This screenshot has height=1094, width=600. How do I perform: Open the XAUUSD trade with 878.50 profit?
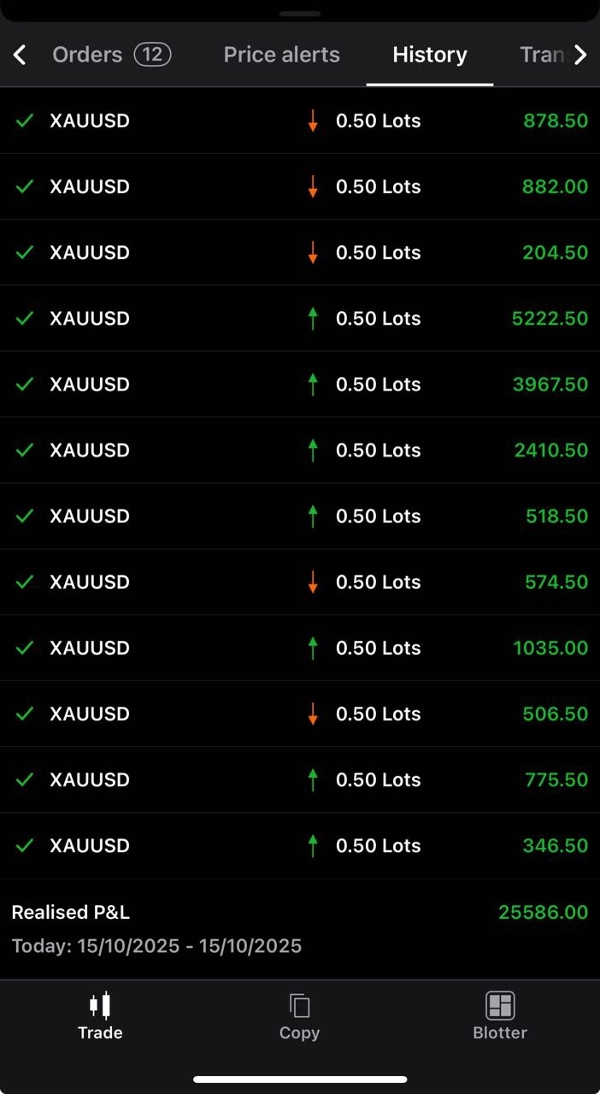[x=300, y=121]
